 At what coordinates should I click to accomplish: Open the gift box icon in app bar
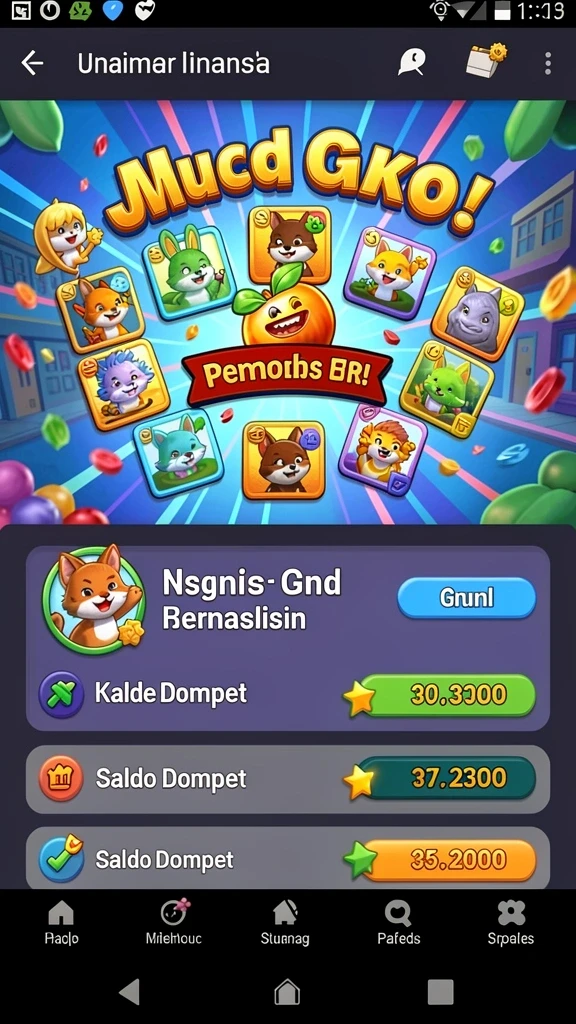(x=487, y=62)
